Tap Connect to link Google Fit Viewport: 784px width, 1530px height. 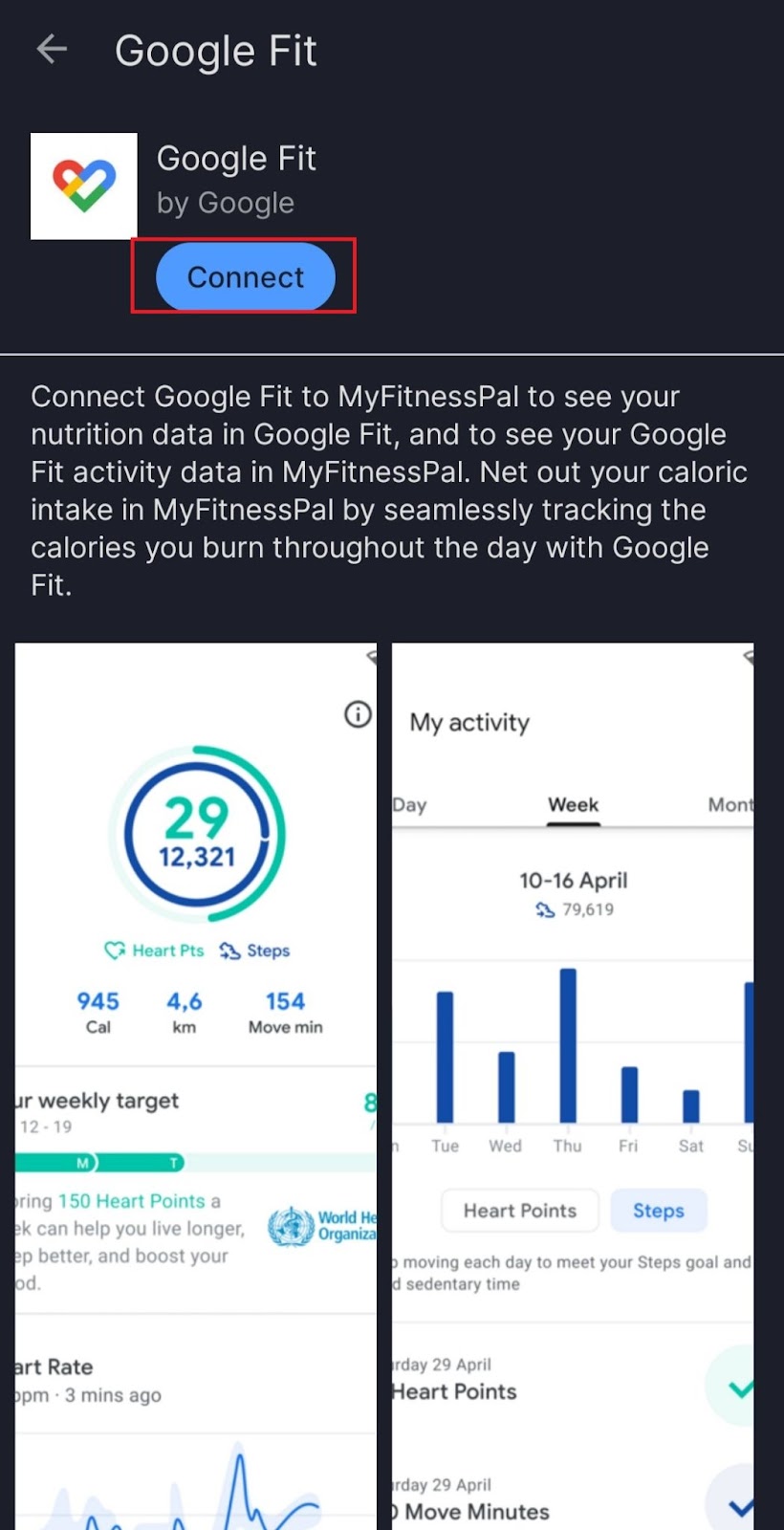[x=246, y=277]
